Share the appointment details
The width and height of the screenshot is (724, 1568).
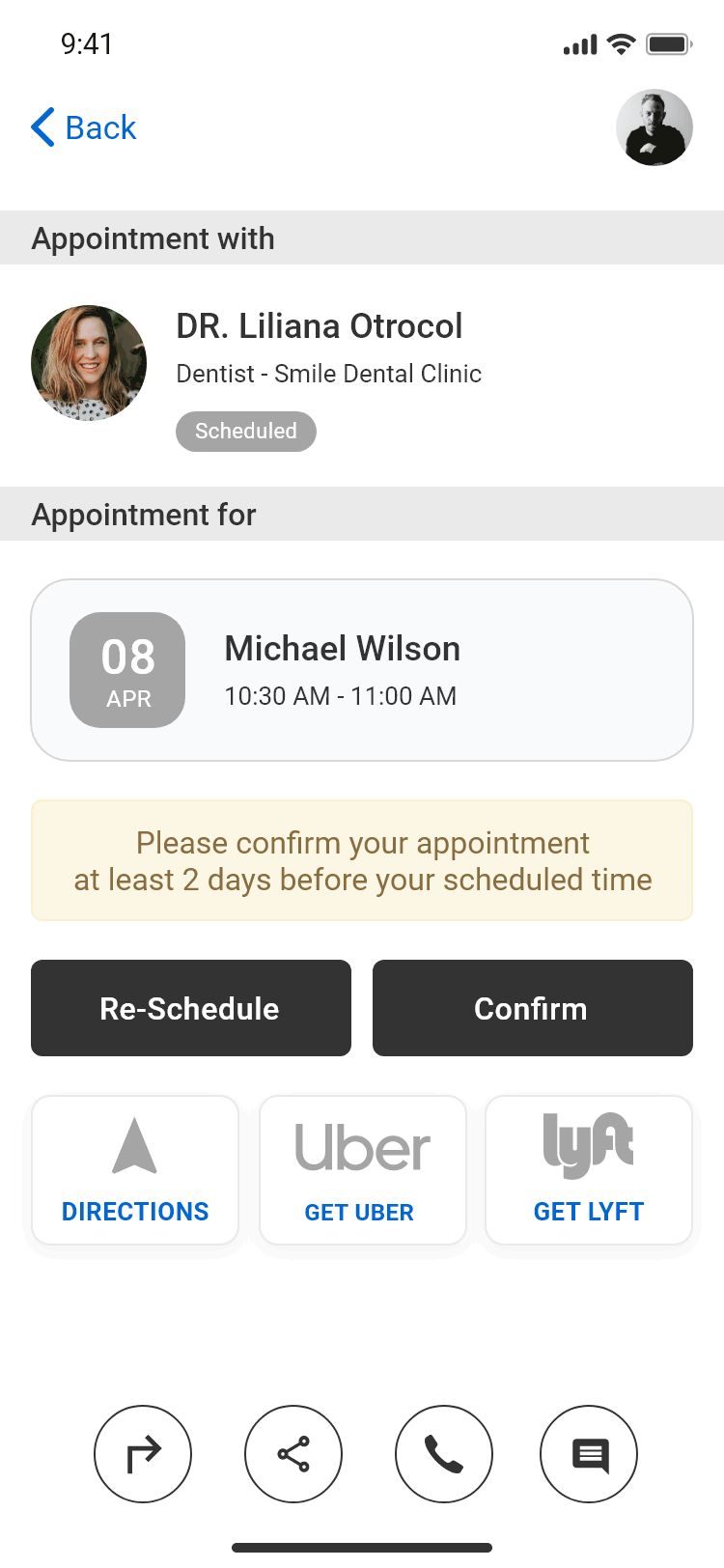click(293, 1454)
